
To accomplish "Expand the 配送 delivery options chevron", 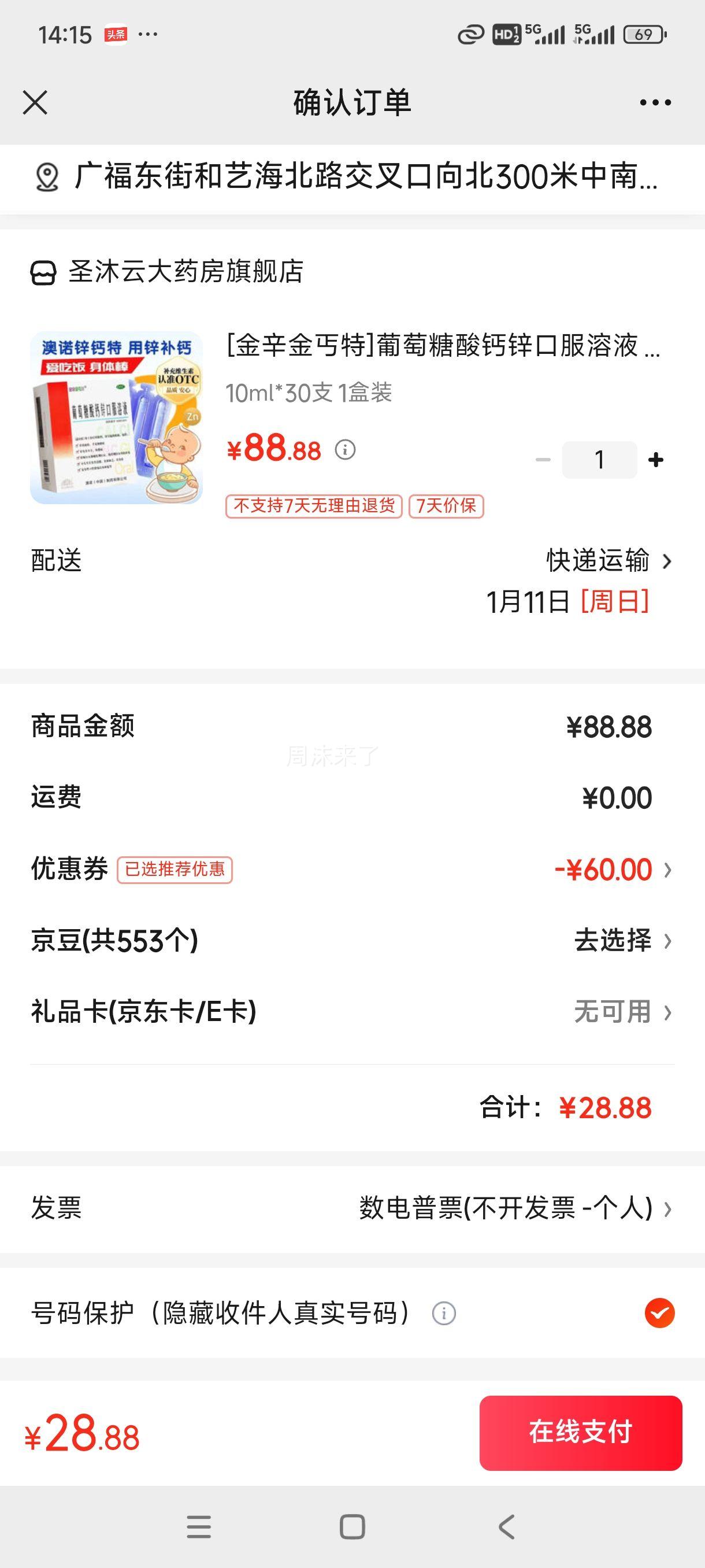I will click(x=668, y=562).
